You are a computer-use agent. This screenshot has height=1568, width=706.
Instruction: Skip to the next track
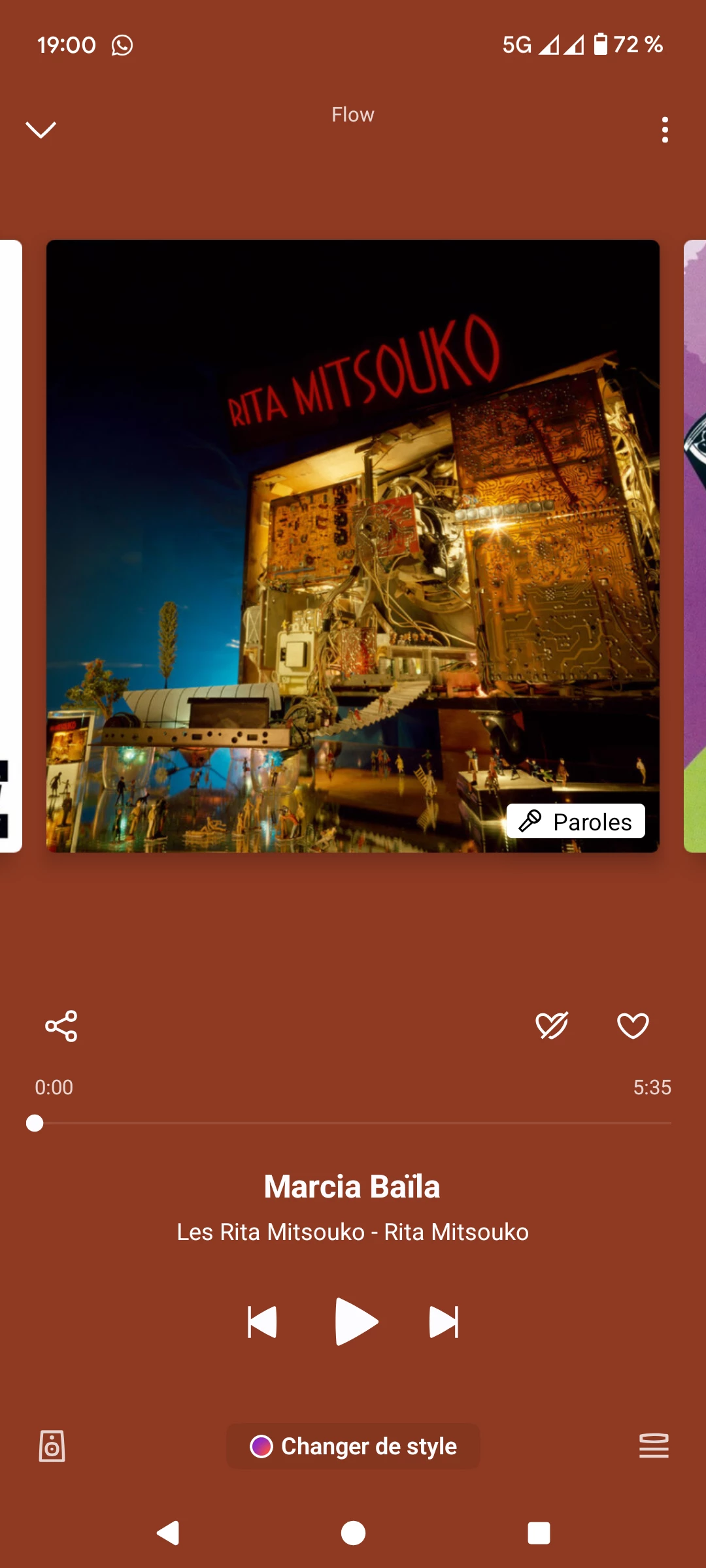pyautogui.click(x=444, y=1322)
